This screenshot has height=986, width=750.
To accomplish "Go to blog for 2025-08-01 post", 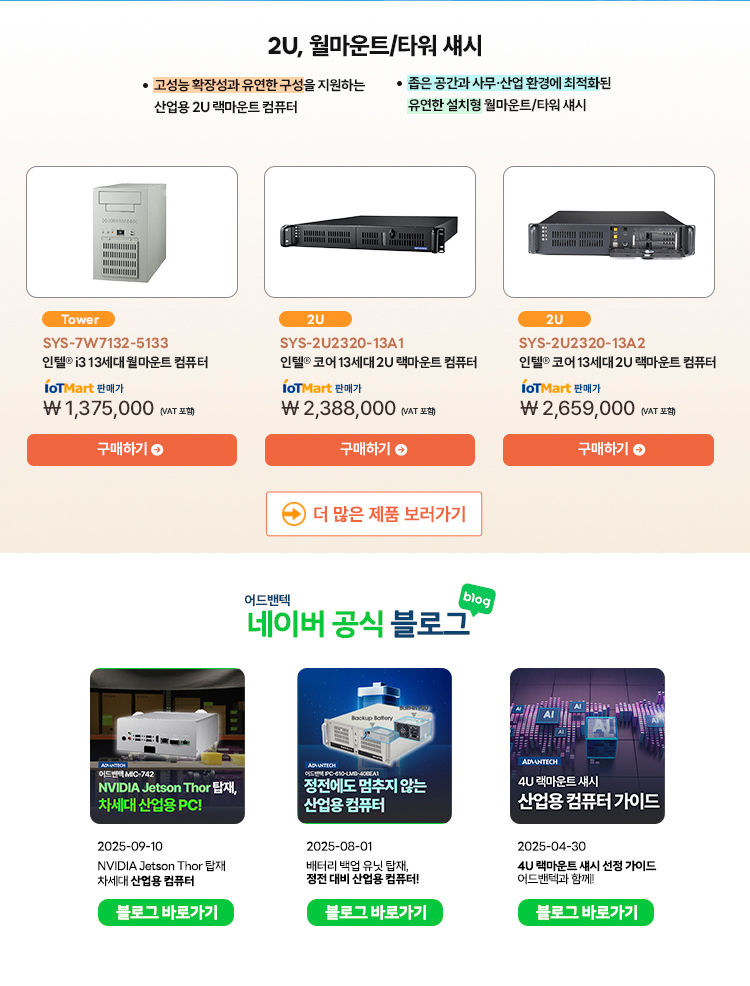I will [x=374, y=912].
